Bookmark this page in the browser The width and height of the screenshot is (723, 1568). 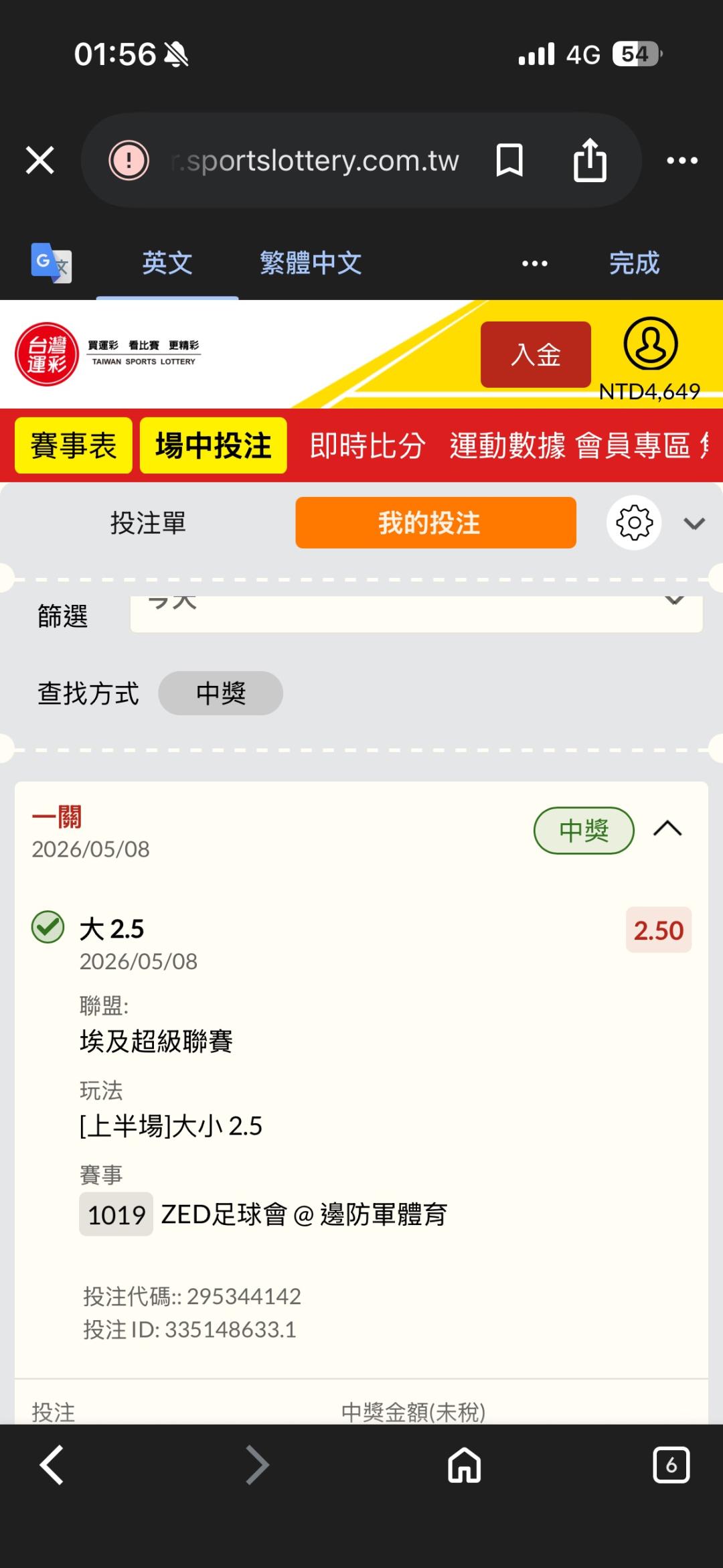click(x=509, y=161)
